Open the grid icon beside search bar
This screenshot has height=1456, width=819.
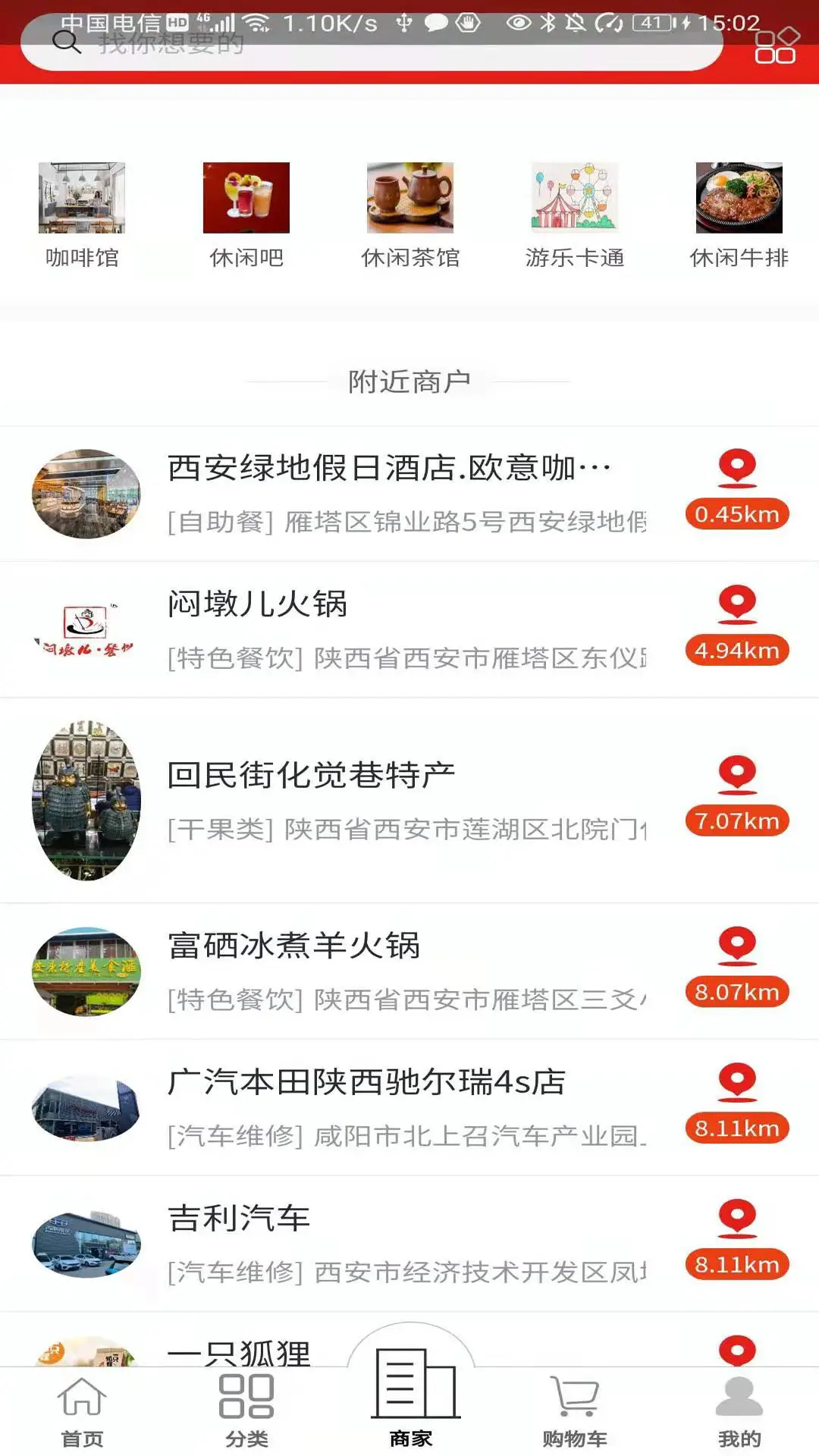[x=775, y=45]
